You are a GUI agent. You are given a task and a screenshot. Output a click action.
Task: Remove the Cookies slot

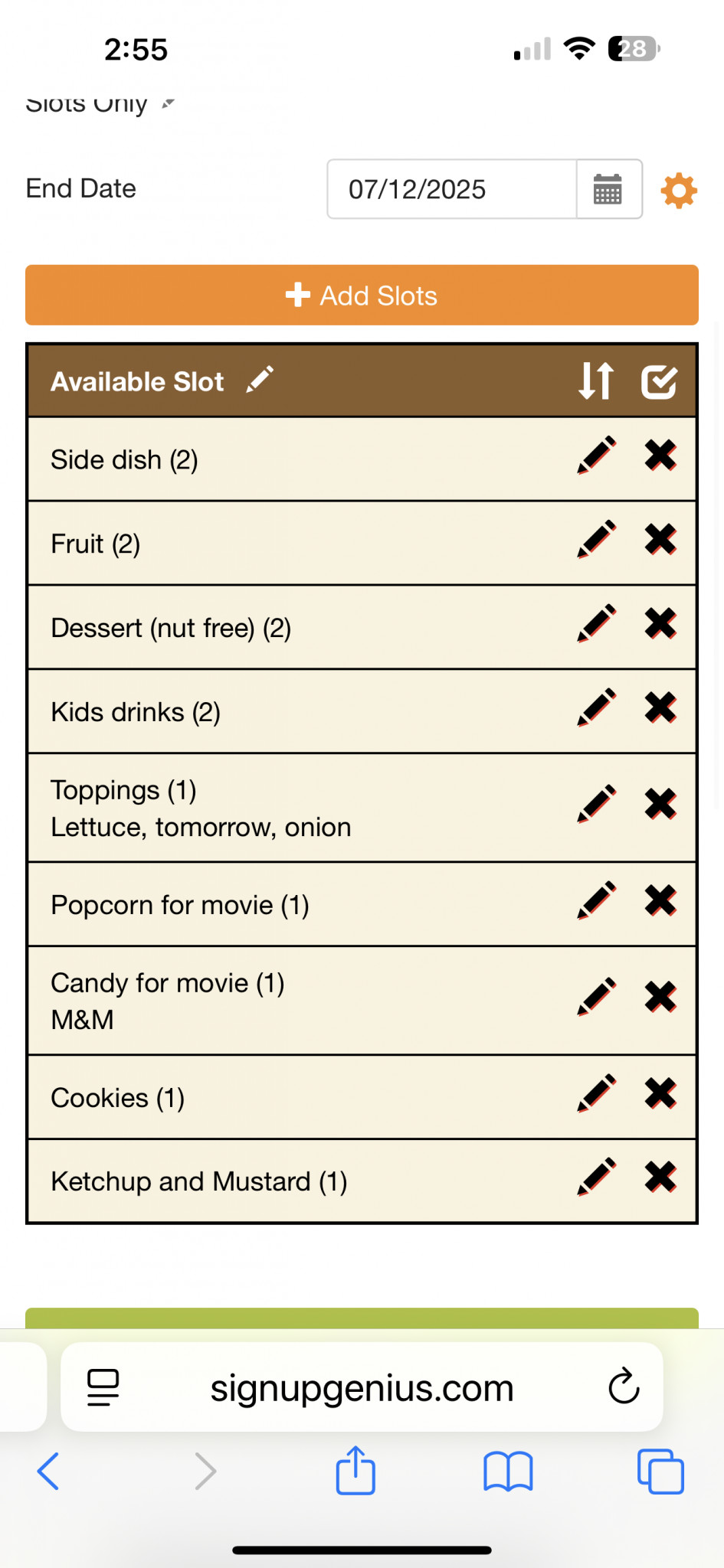(x=660, y=1094)
